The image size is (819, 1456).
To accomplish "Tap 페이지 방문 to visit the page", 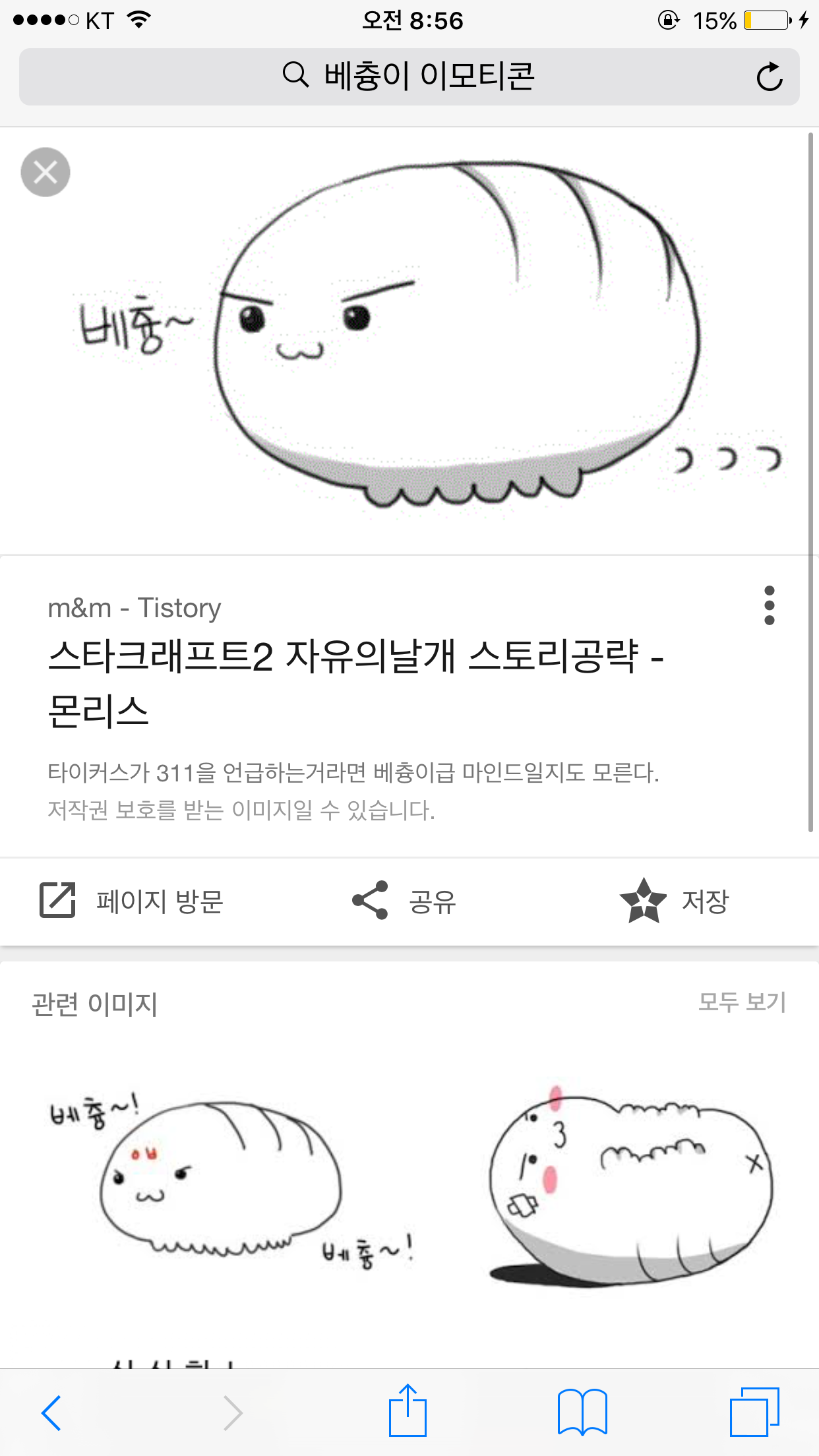I will [x=132, y=901].
